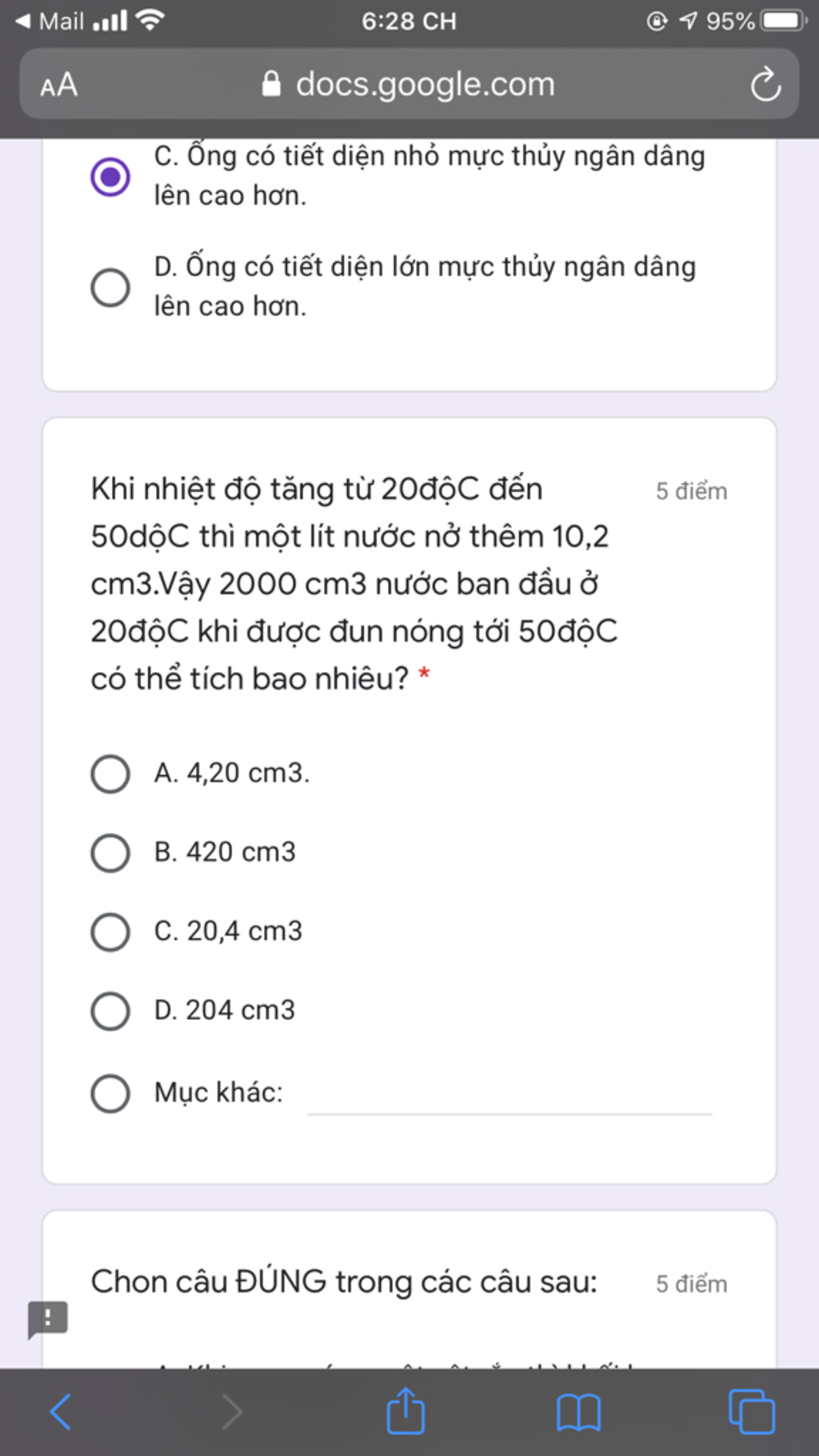This screenshot has height=1456, width=819.
Task: Tap the docs.google.com address bar
Action: pyautogui.click(x=409, y=85)
